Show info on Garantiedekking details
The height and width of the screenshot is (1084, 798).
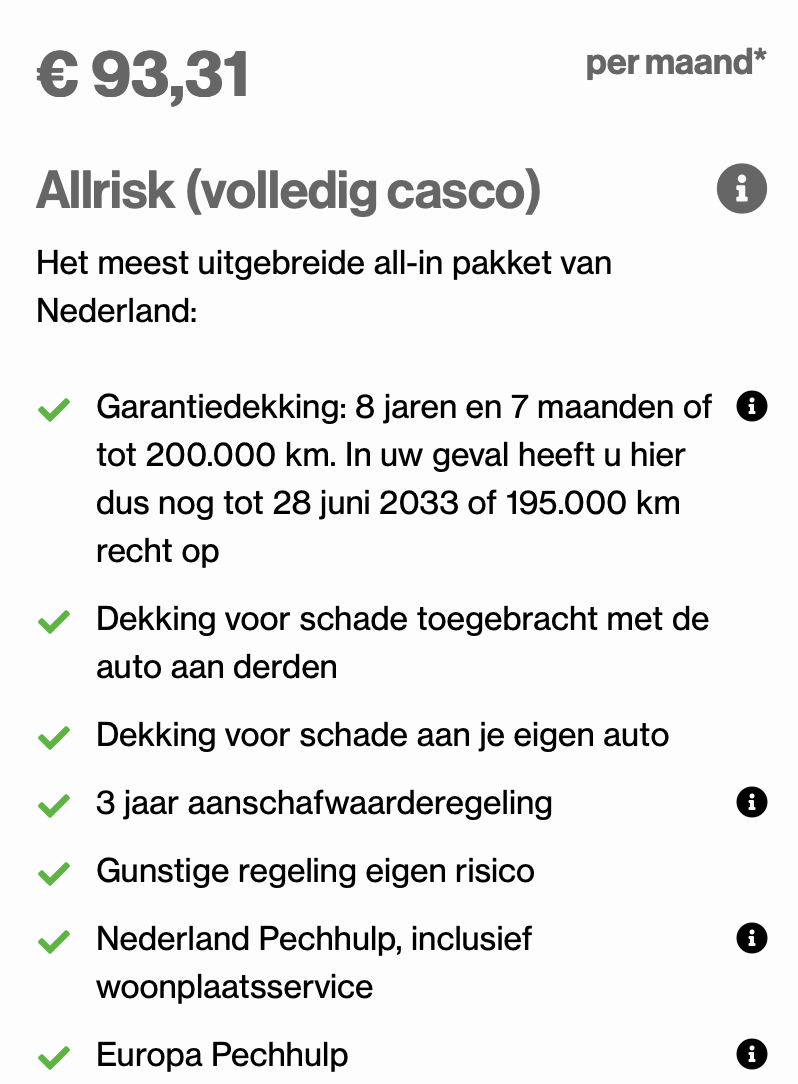click(x=751, y=406)
